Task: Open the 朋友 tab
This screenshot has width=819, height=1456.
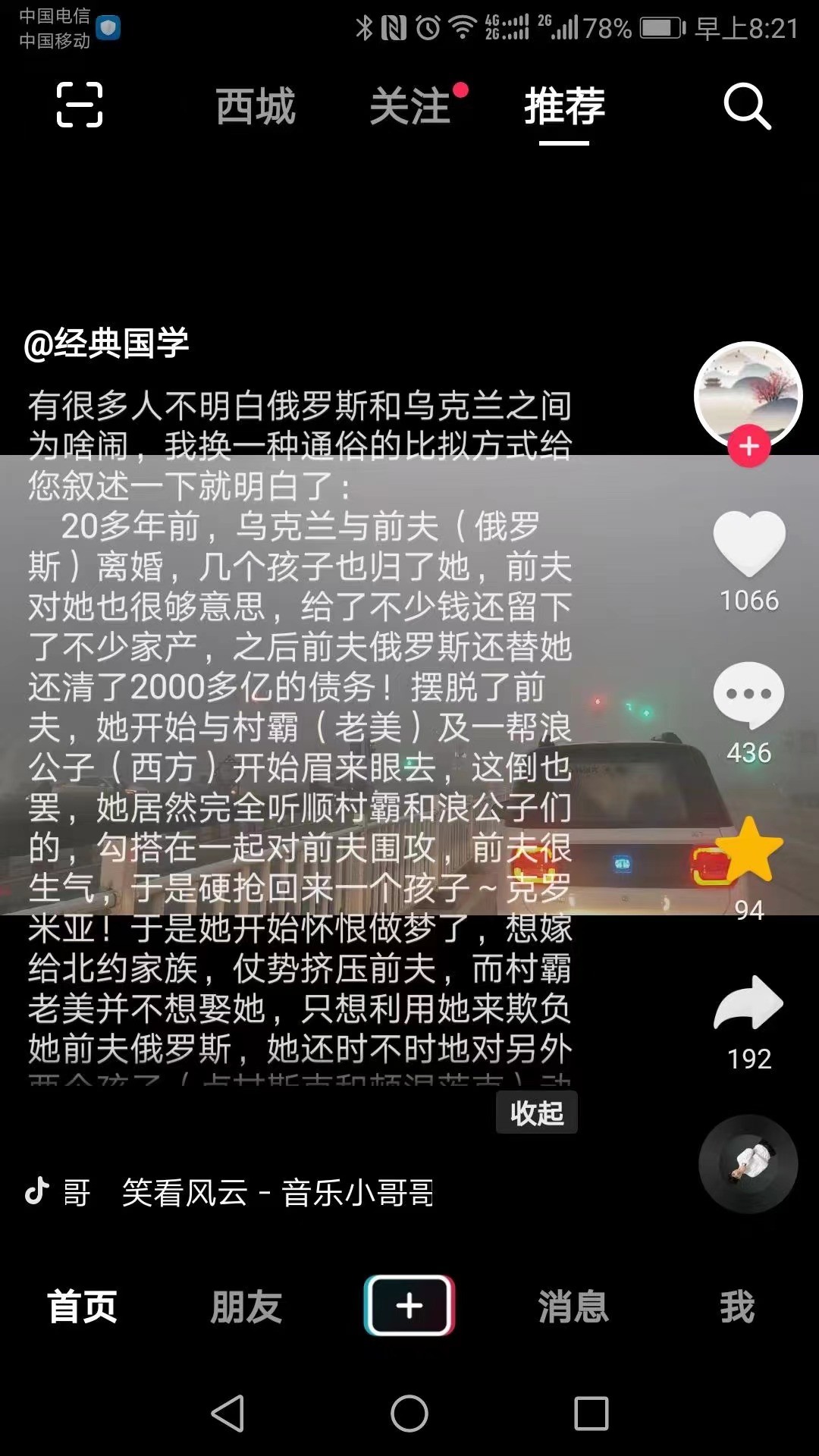Action: coord(246,1306)
